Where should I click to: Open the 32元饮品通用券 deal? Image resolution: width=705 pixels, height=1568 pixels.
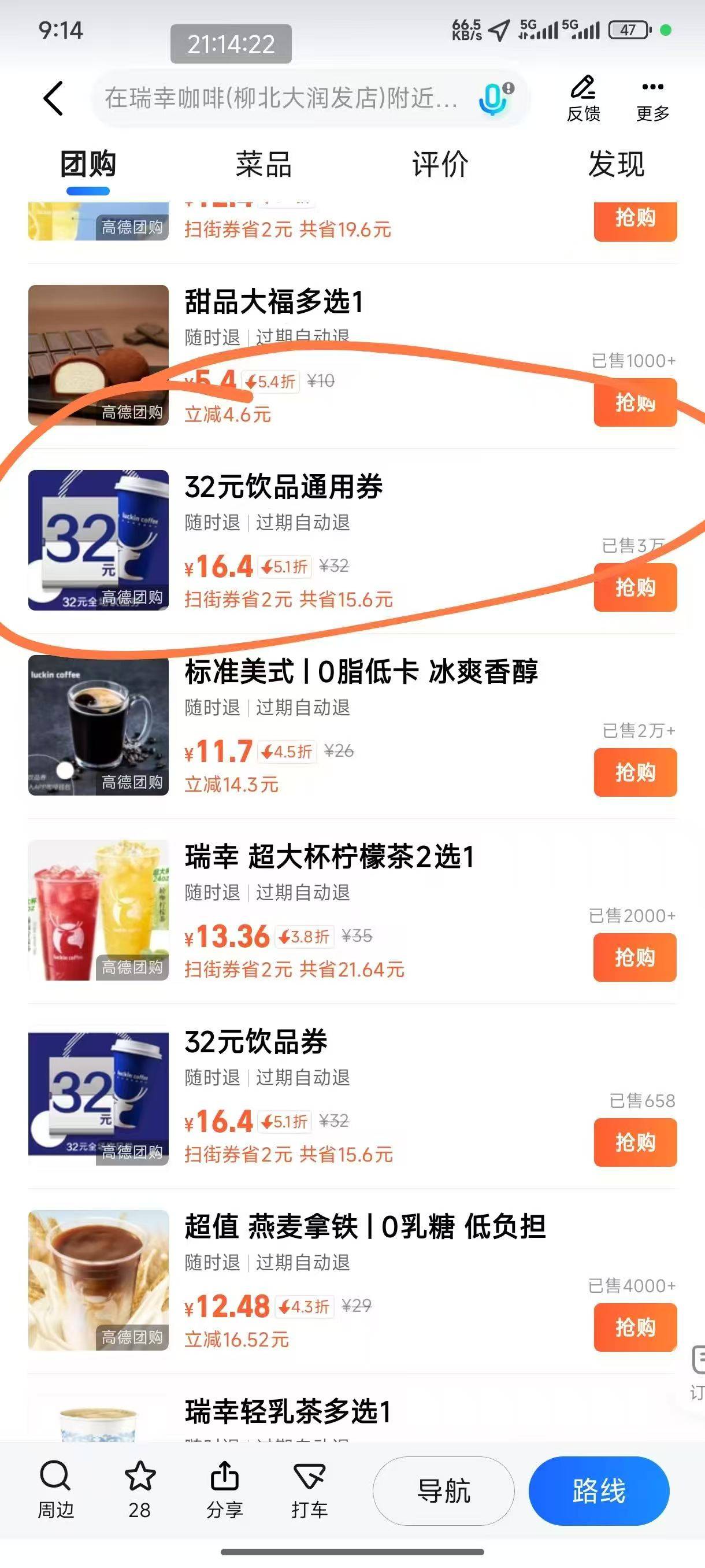coord(284,487)
